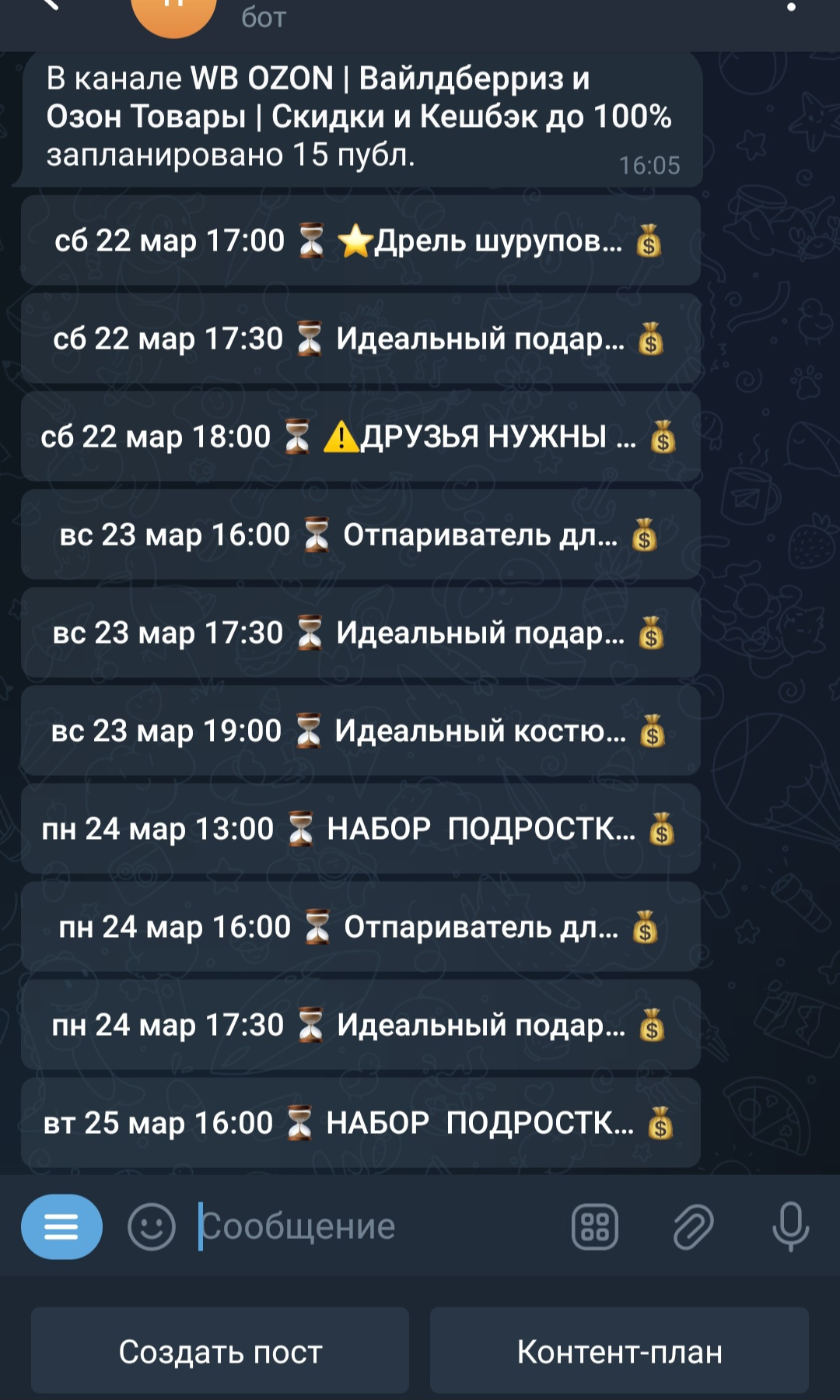Image resolution: width=840 pixels, height=1400 pixels.
Task: Open вс 23 мар 16:00 Отпариватель post
Action: click(361, 535)
